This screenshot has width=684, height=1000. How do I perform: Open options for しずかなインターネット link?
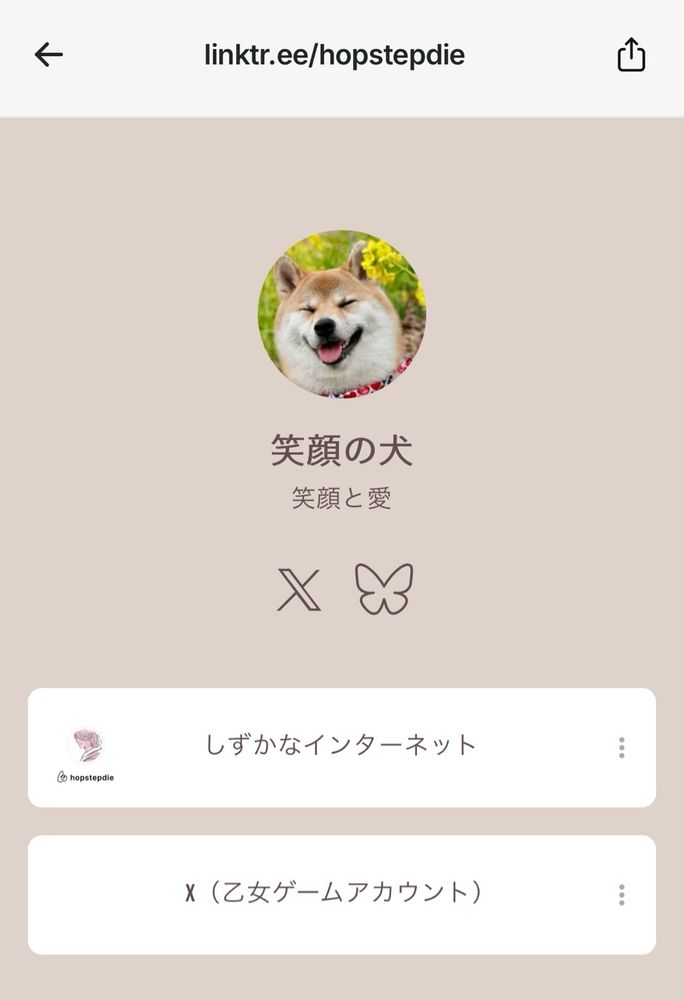coord(621,747)
